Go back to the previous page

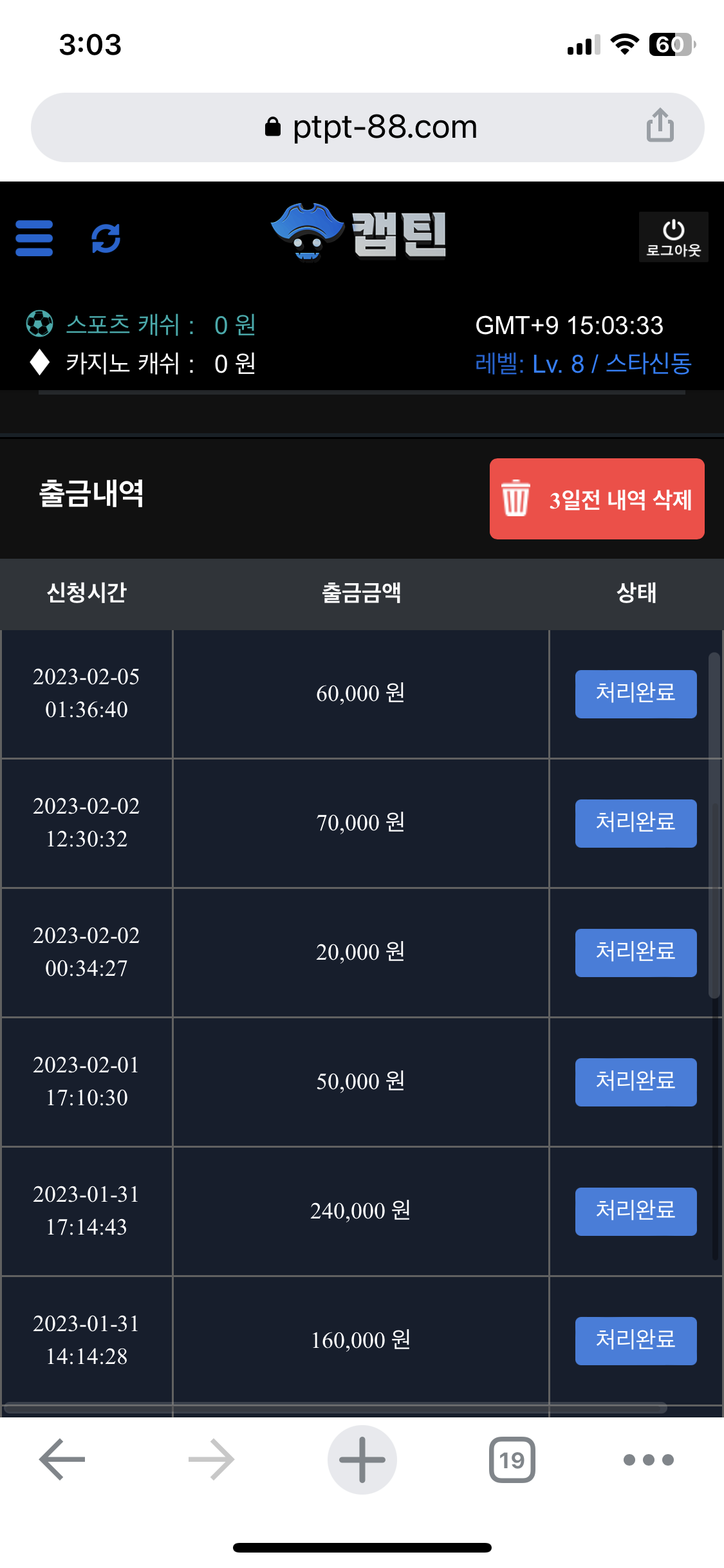62,1459
